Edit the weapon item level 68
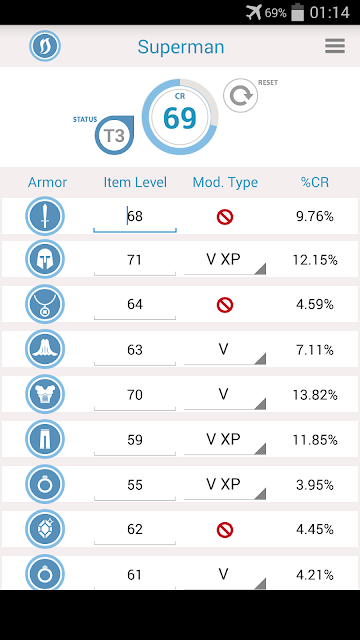The image size is (360, 640). coord(135,216)
